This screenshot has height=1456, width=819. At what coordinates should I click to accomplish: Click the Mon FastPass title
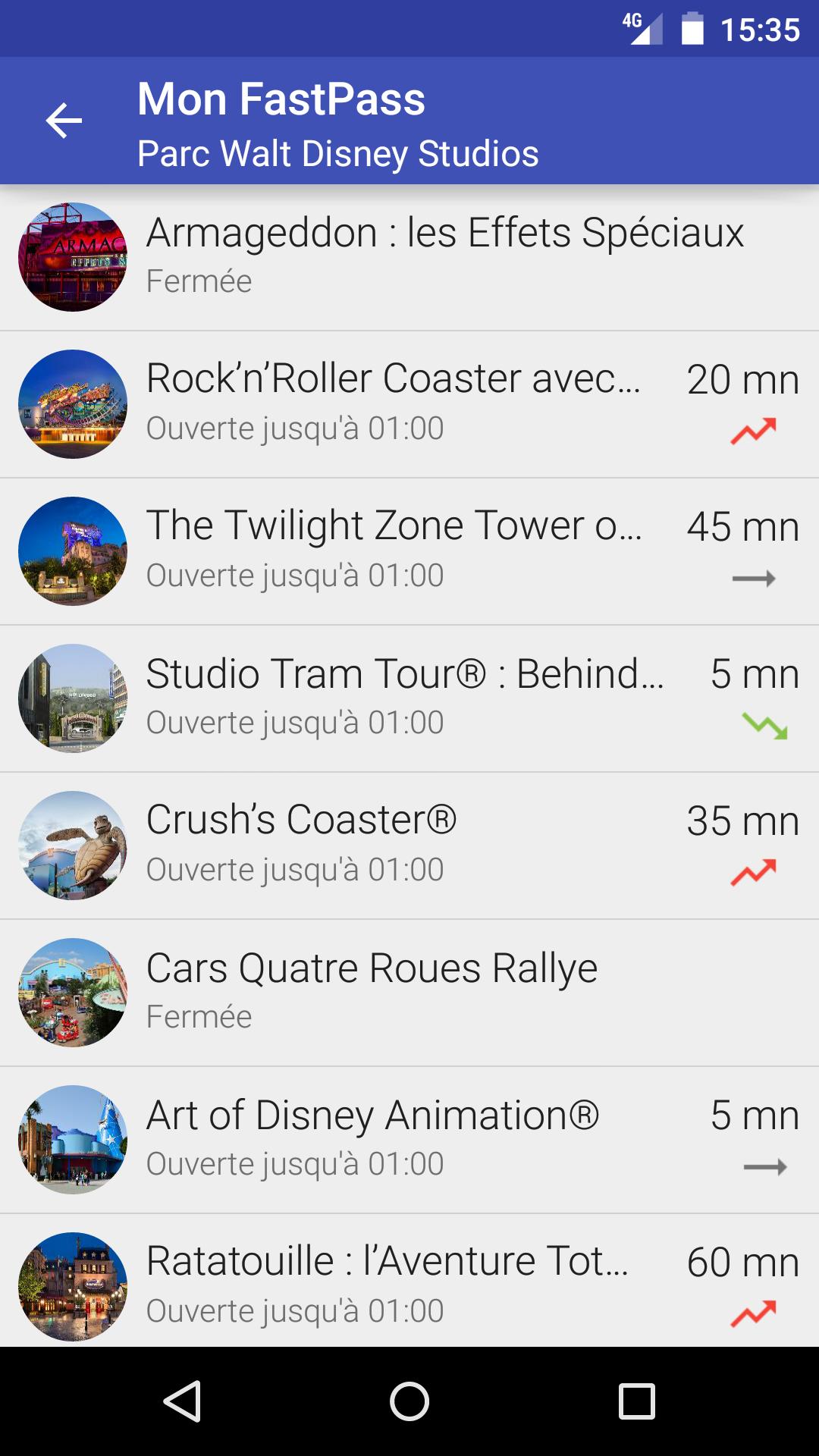[281, 97]
